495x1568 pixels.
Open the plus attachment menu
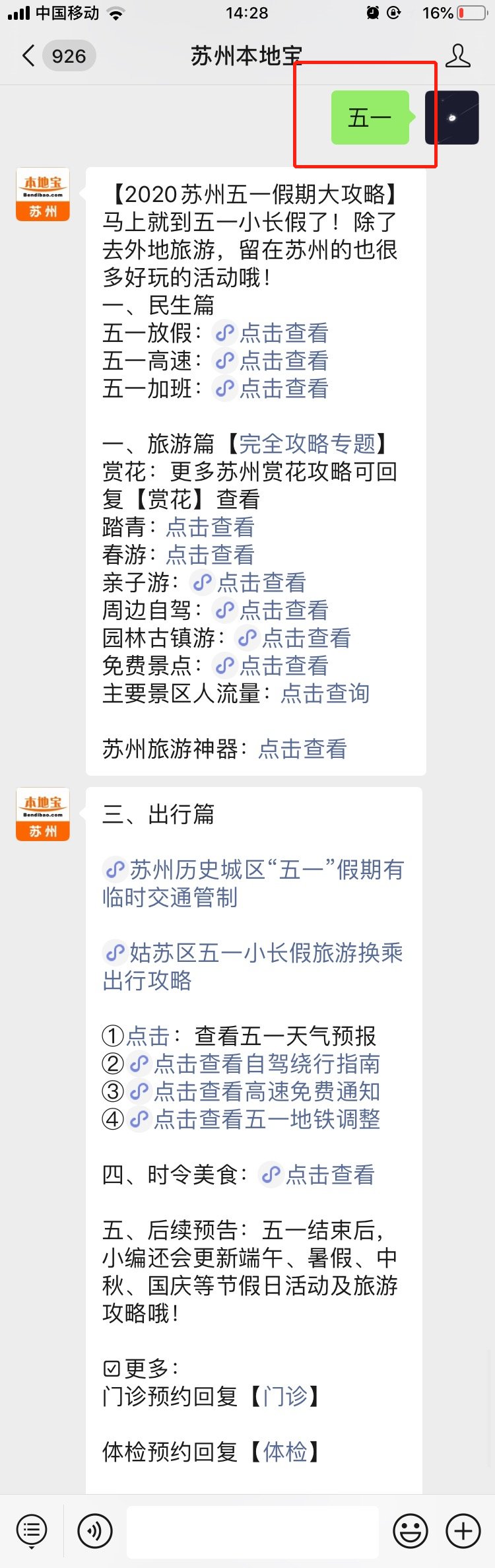point(463,1532)
